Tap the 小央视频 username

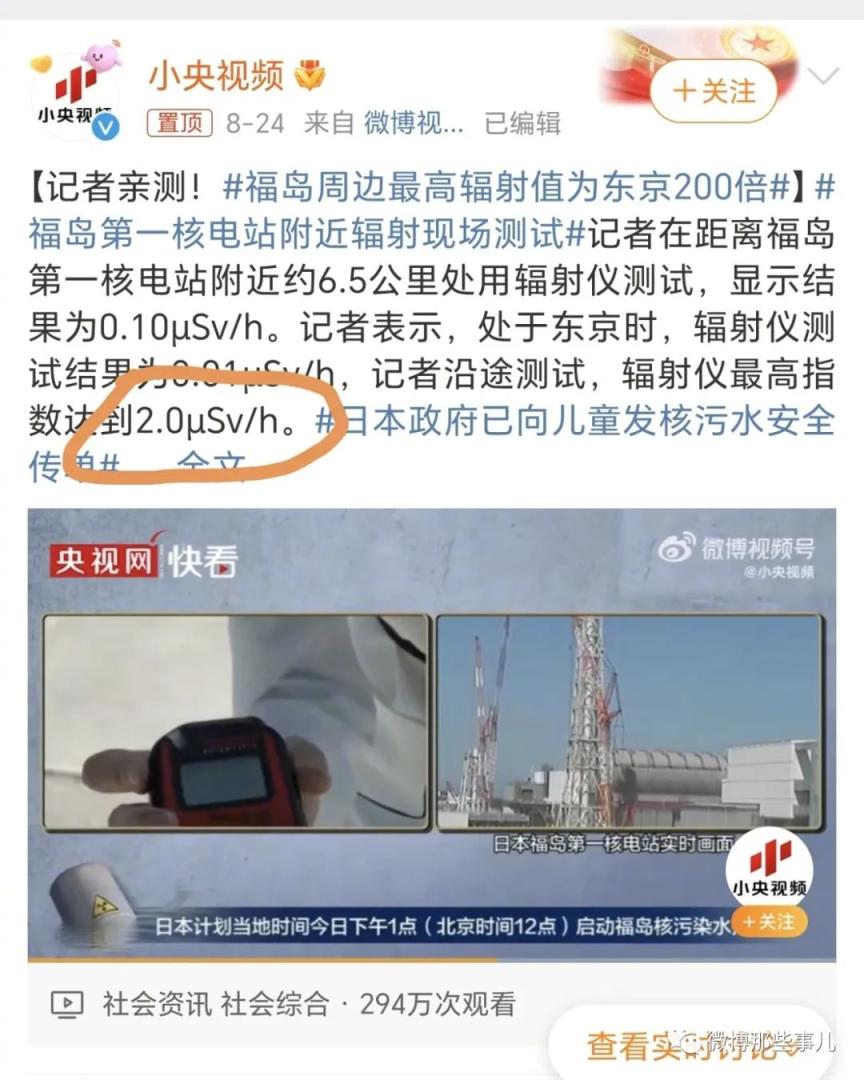point(216,74)
